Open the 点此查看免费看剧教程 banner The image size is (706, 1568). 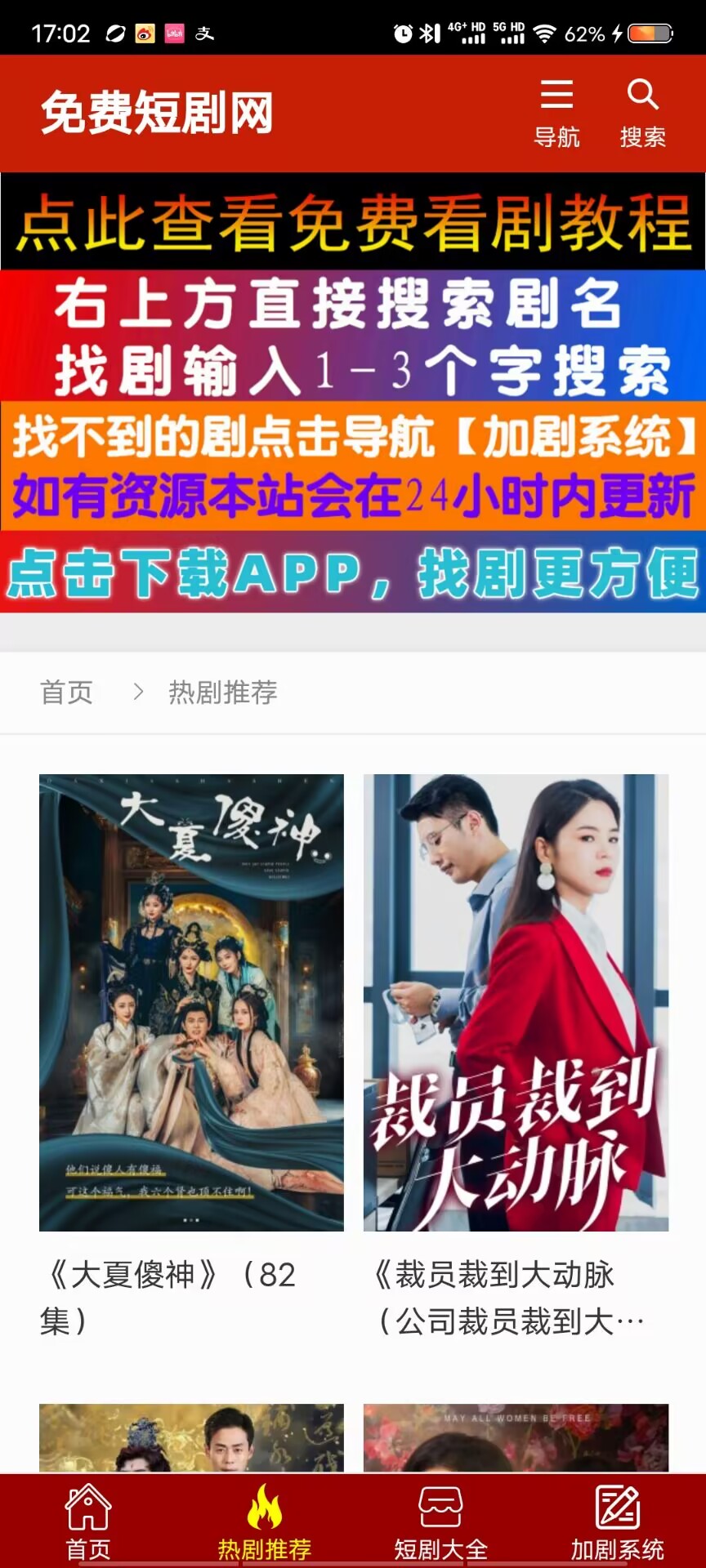353,222
